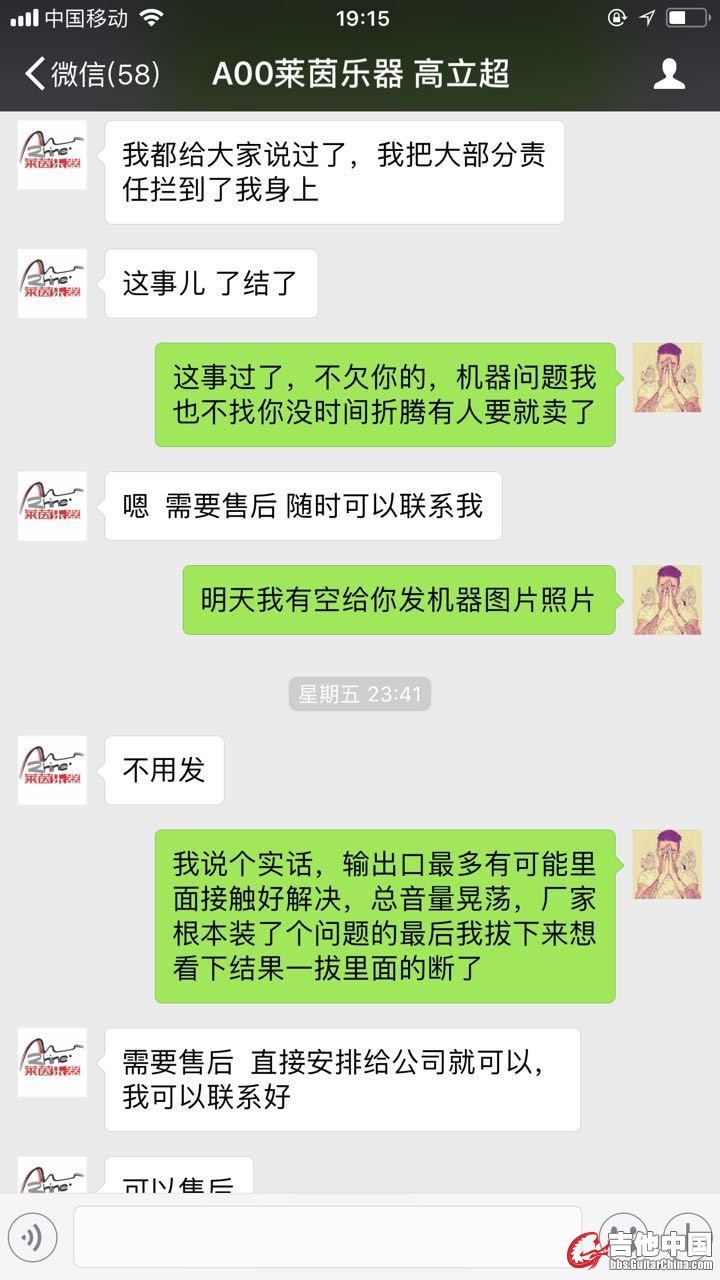Viewport: 720px width, 1280px height.
Task: Go back to the WeChat chat list
Action: (x=92, y=74)
